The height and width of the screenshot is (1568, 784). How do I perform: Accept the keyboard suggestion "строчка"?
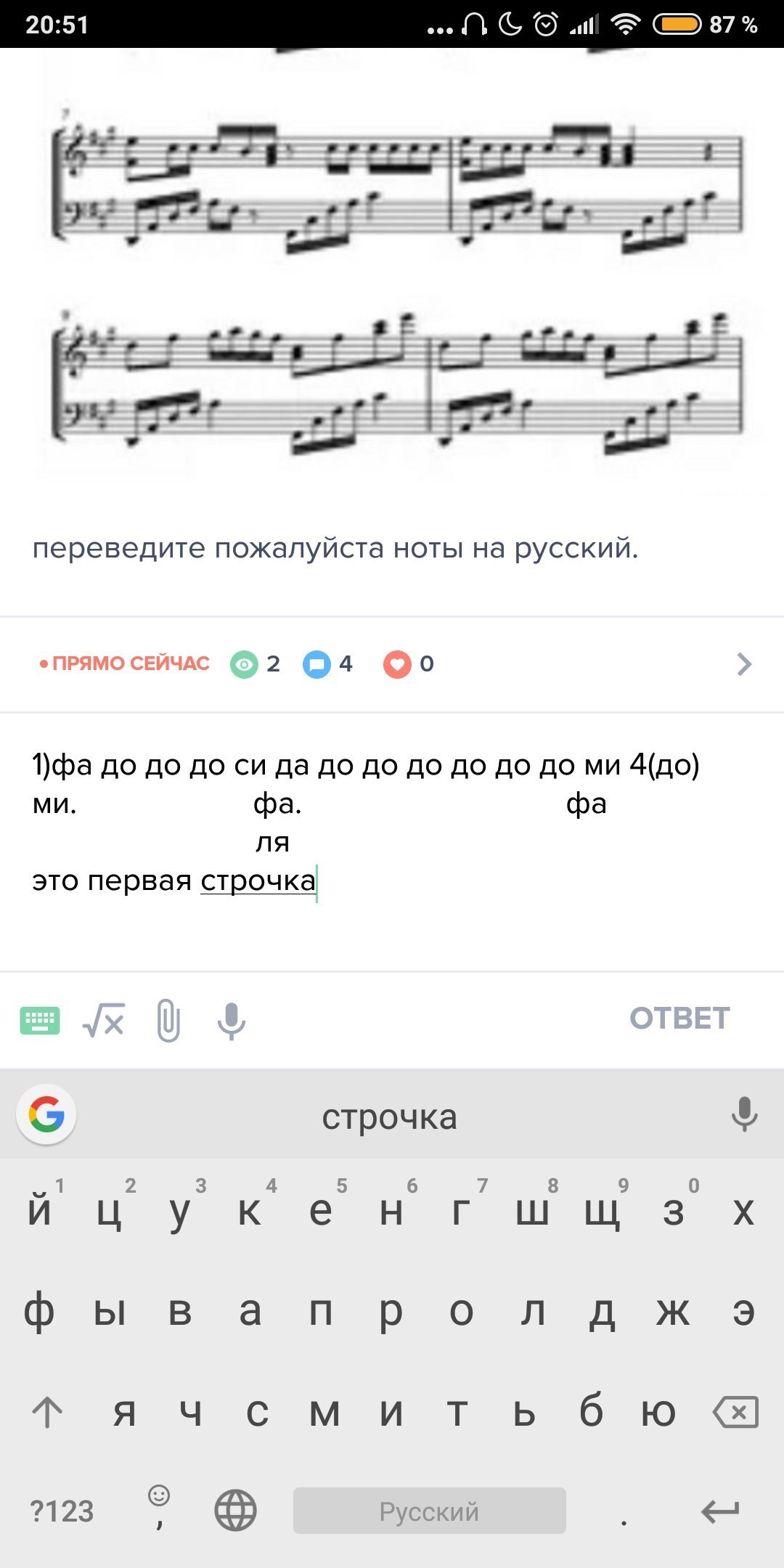[390, 1117]
